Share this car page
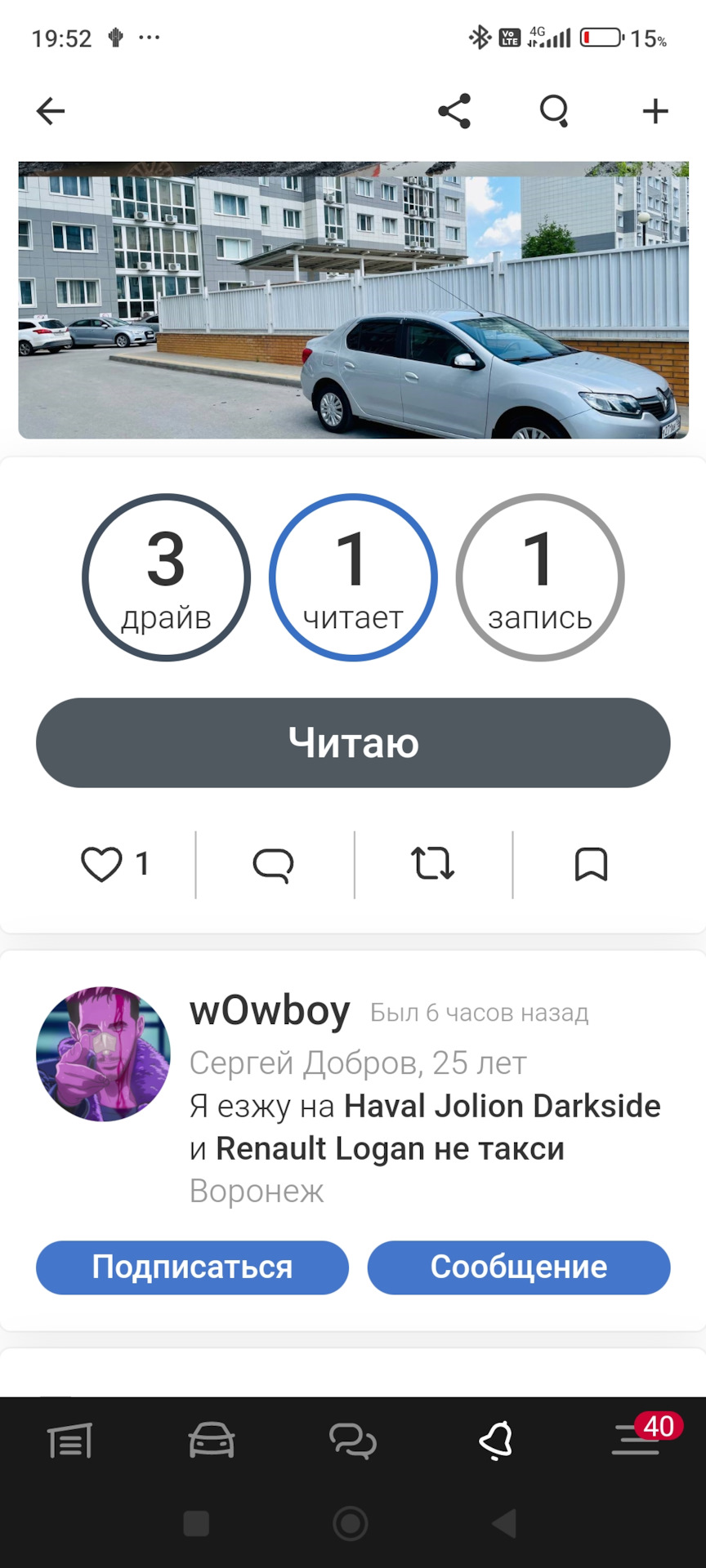 tap(454, 111)
